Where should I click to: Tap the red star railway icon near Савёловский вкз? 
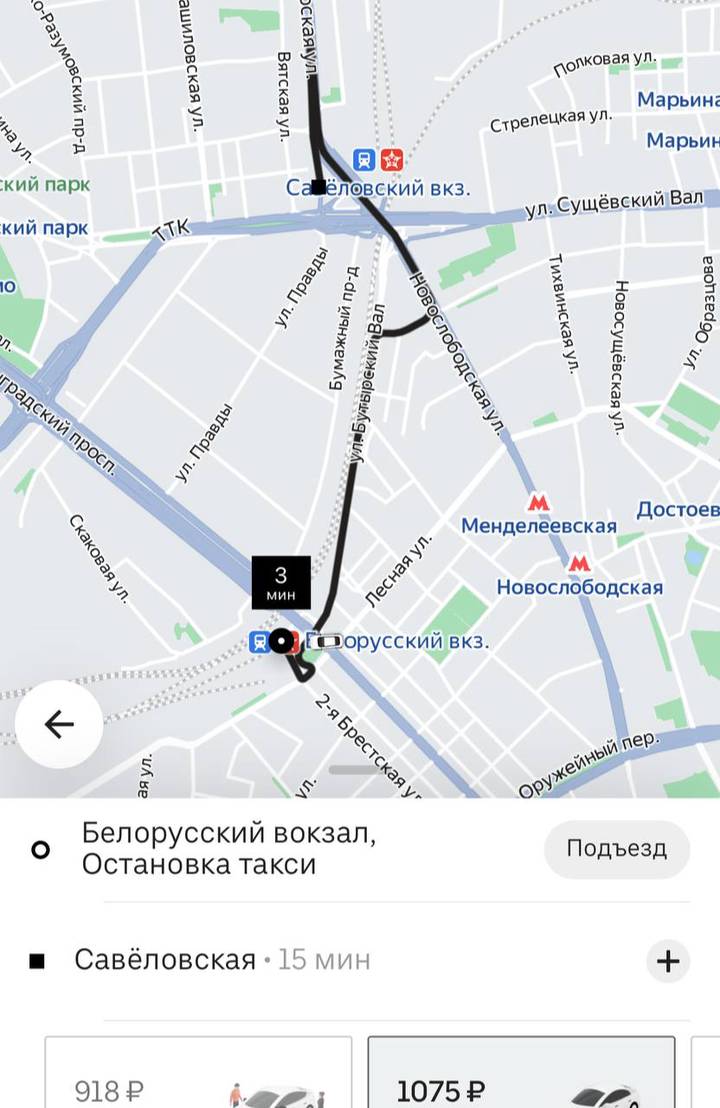coord(391,159)
